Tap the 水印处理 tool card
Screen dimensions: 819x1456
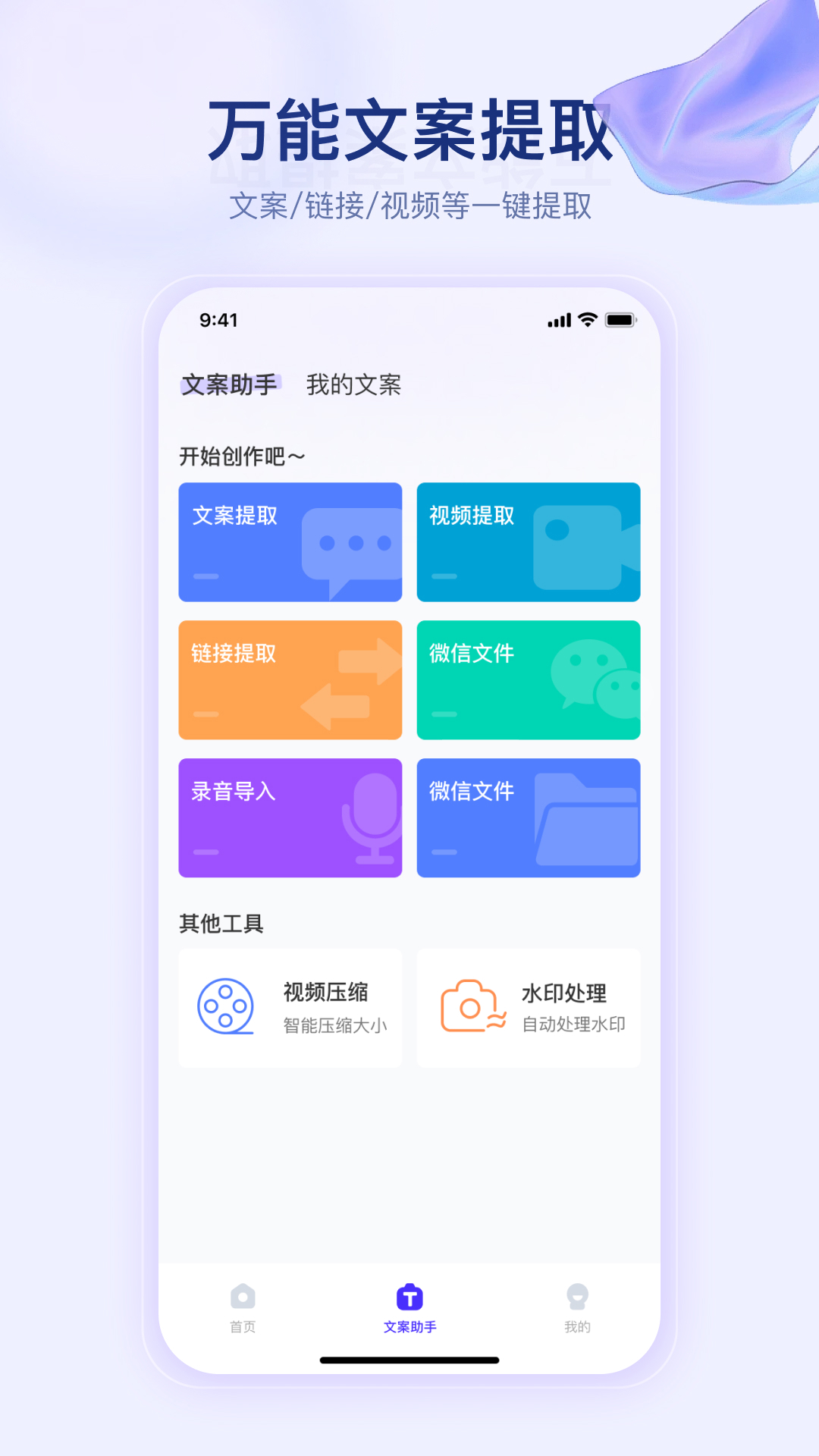[528, 1008]
